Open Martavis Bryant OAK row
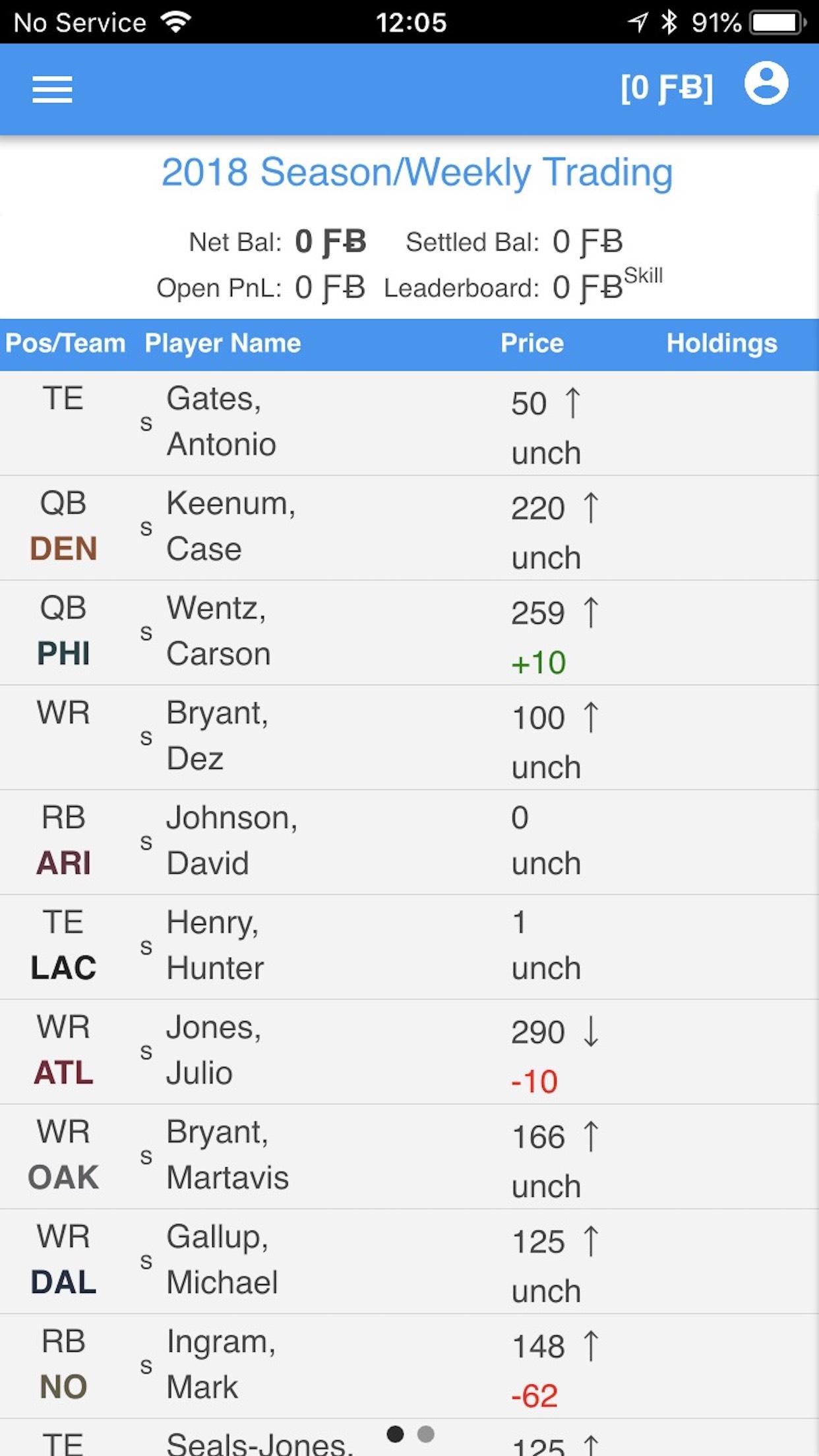 (227, 1155)
